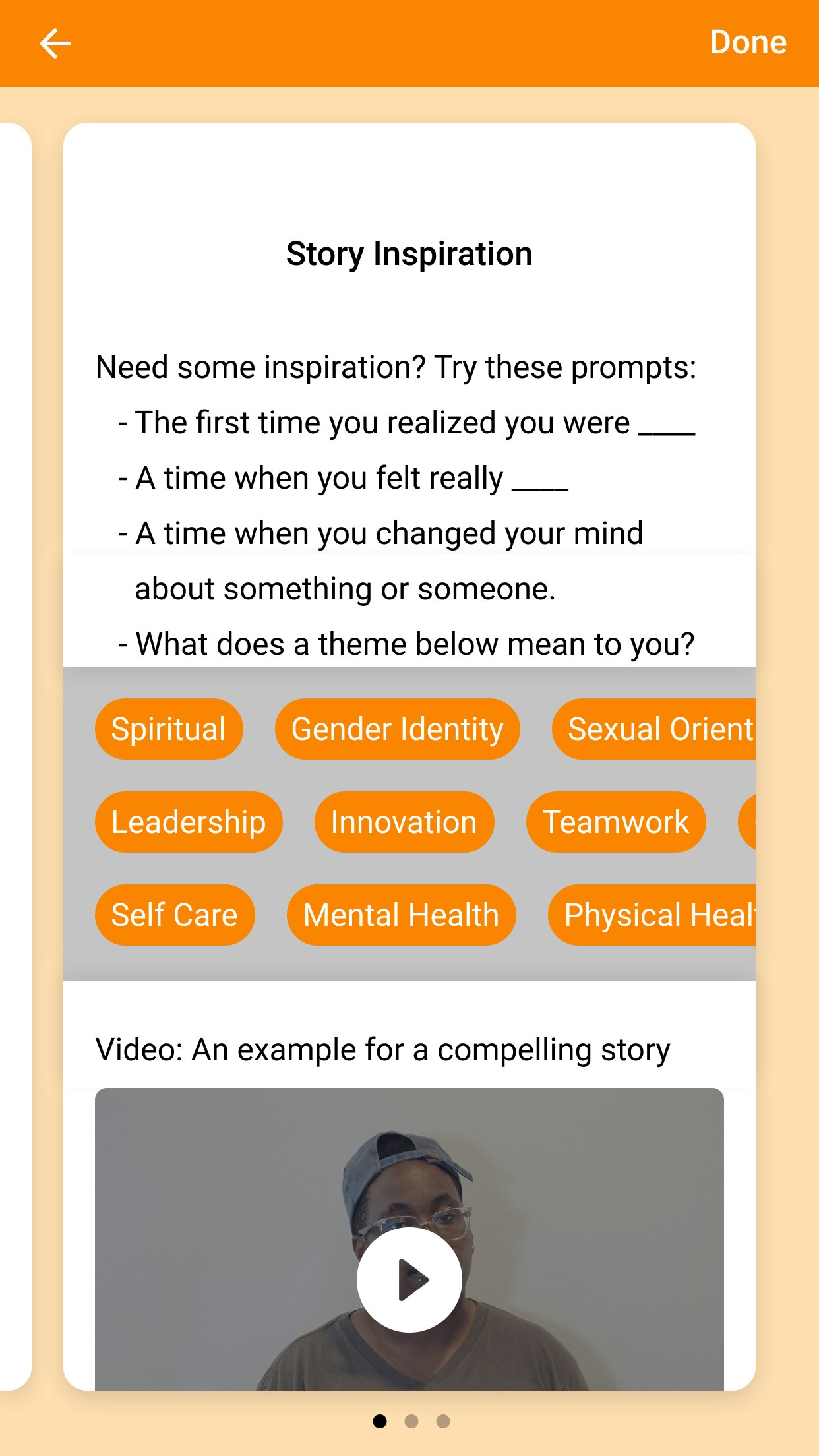Select the Self Care theme
Screen dimensions: 819x1456
coord(175,915)
